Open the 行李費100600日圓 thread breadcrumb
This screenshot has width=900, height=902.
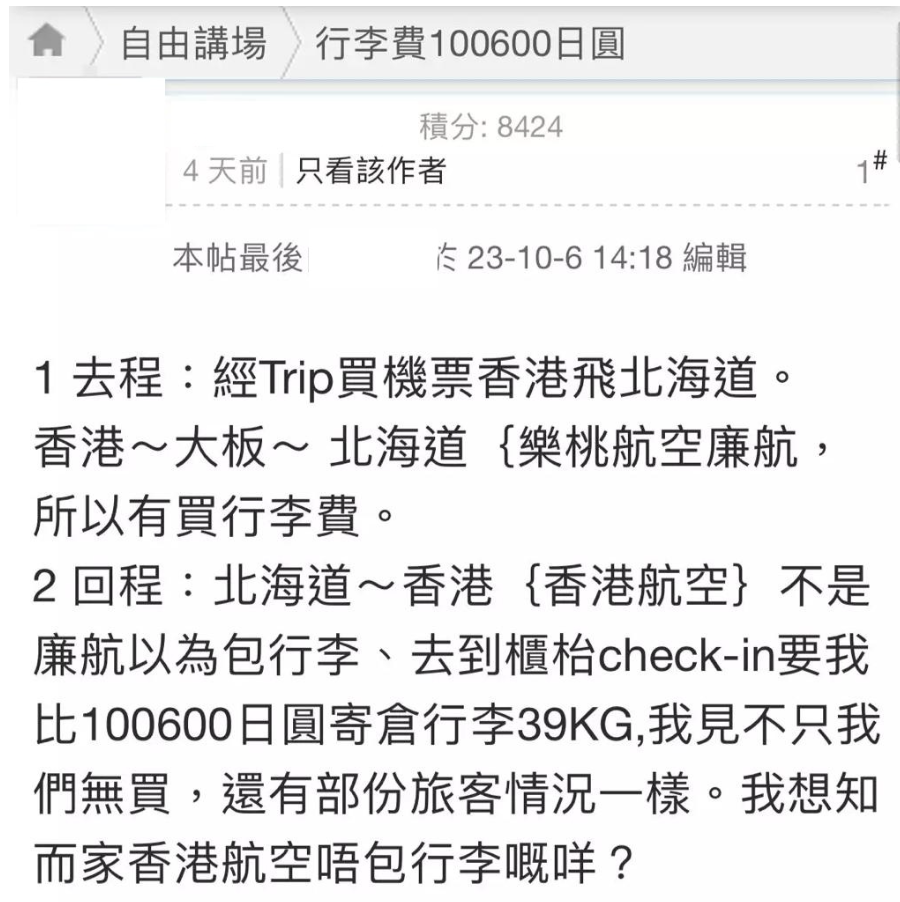click(x=469, y=45)
